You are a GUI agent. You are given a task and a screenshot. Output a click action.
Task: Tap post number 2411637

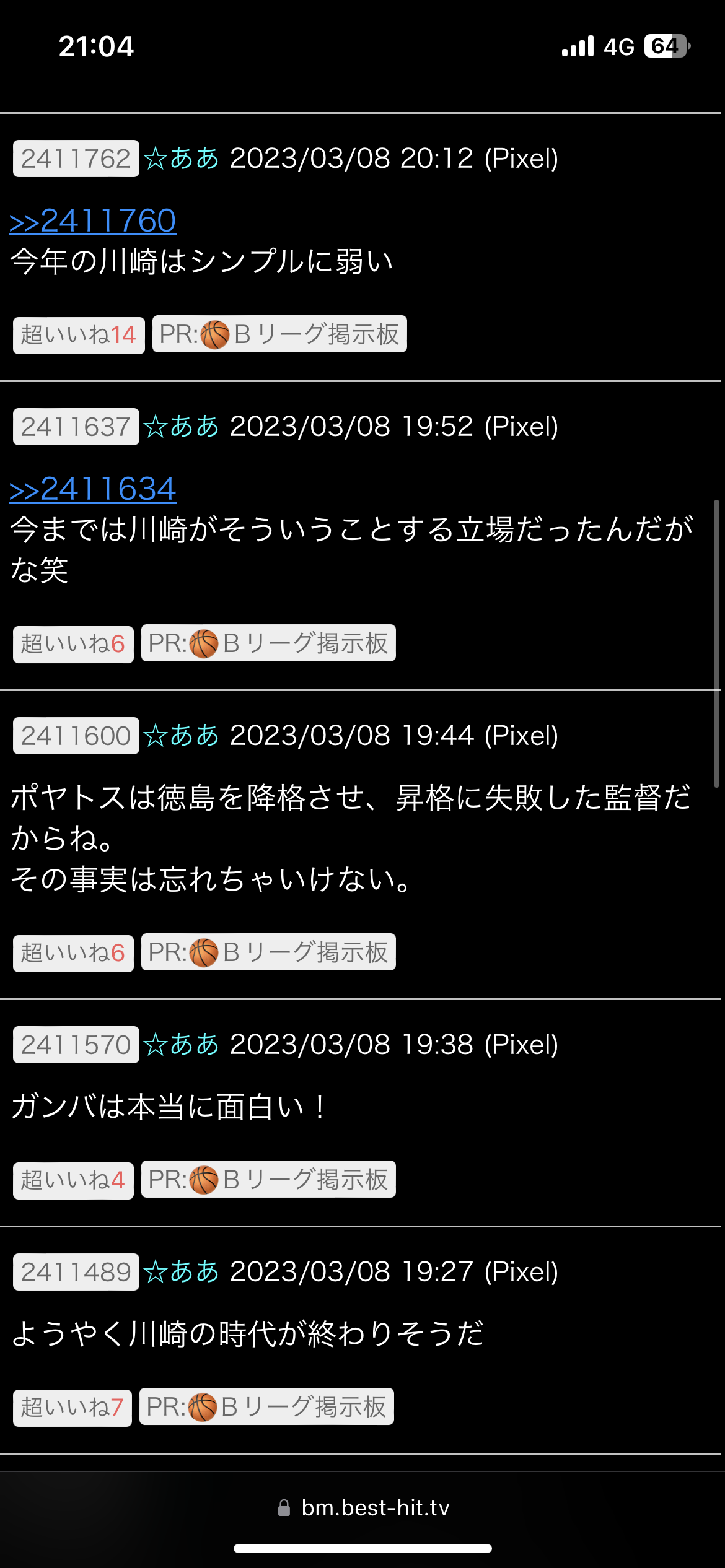click(x=76, y=427)
